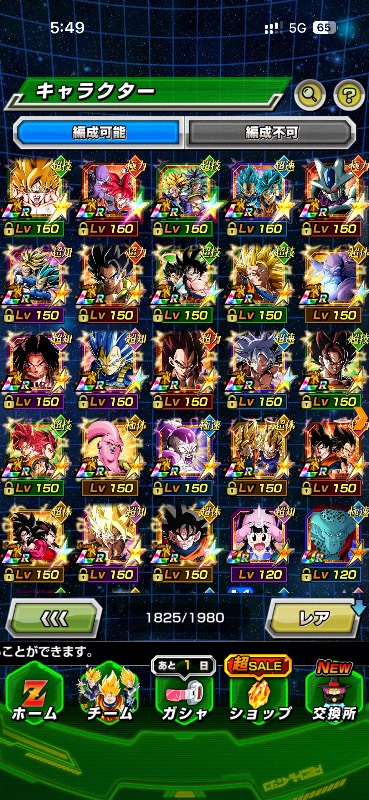
Task: Tap the green back arrows button
Action: [54, 618]
